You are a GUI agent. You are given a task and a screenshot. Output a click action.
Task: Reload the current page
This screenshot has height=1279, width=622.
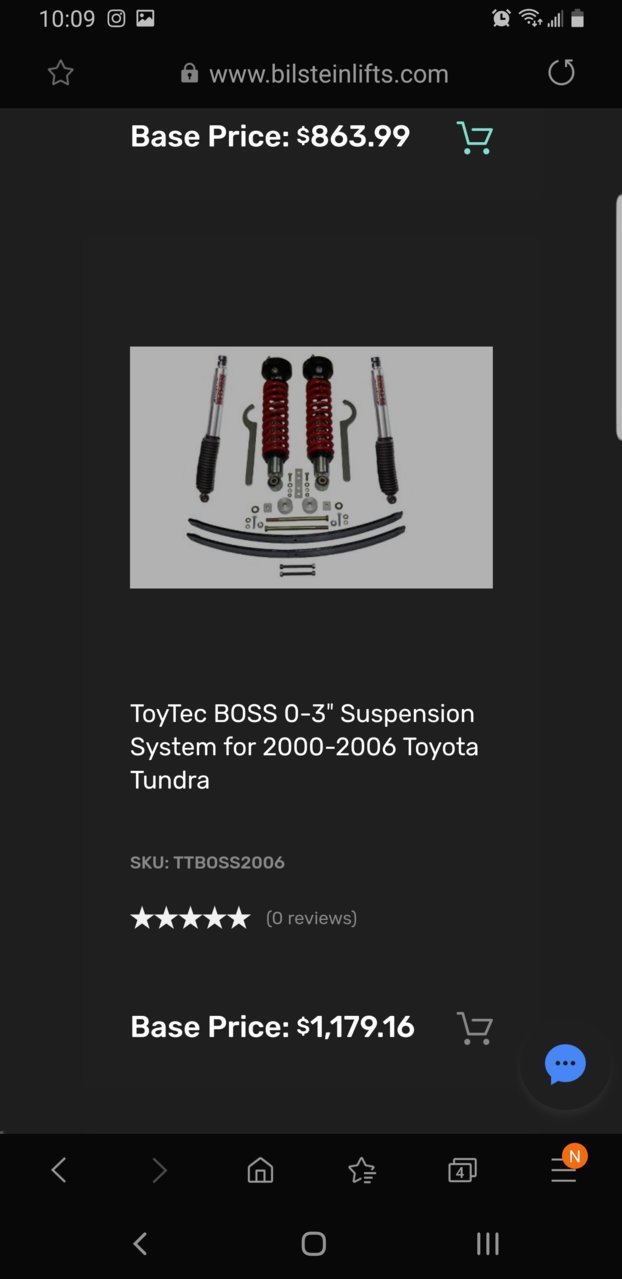(562, 73)
